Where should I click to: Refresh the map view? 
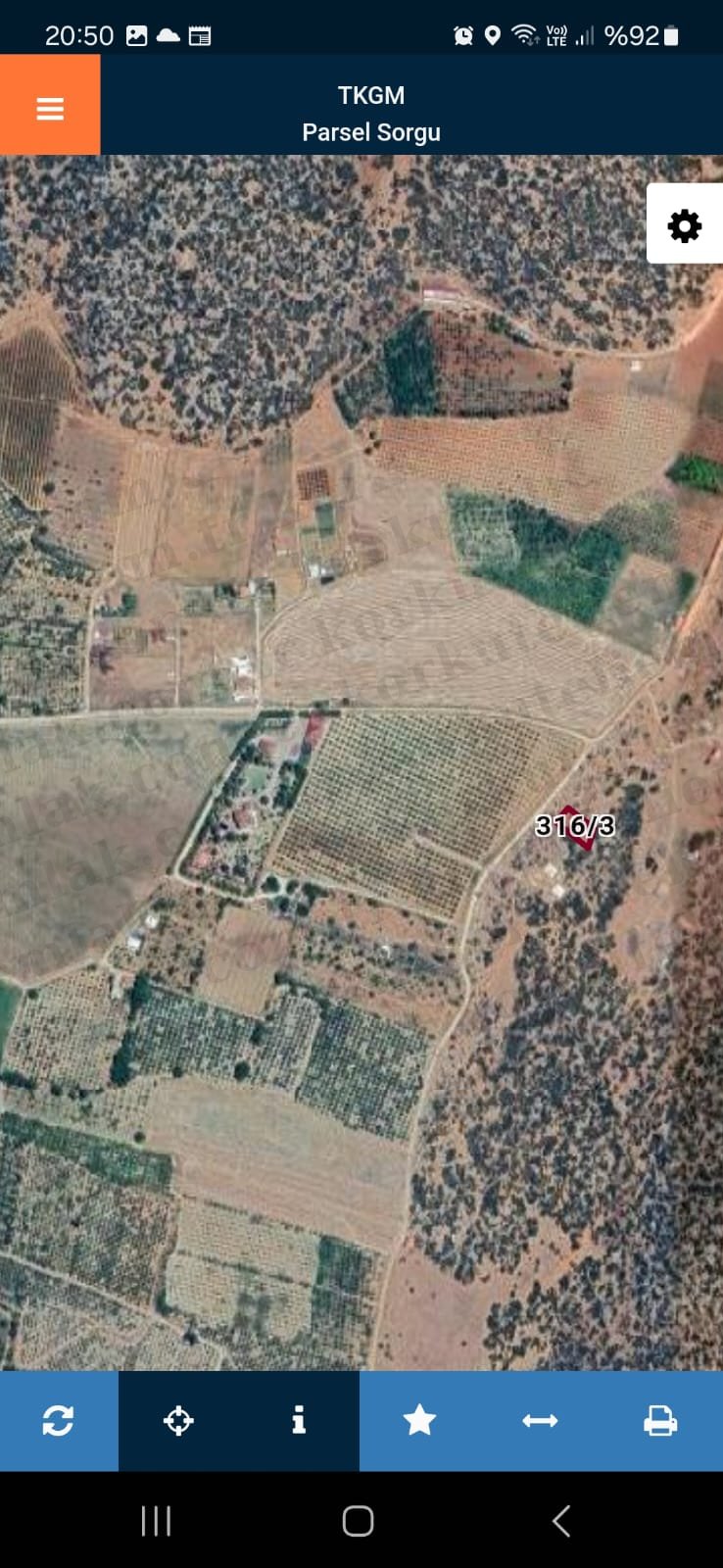pyautogui.click(x=58, y=1420)
